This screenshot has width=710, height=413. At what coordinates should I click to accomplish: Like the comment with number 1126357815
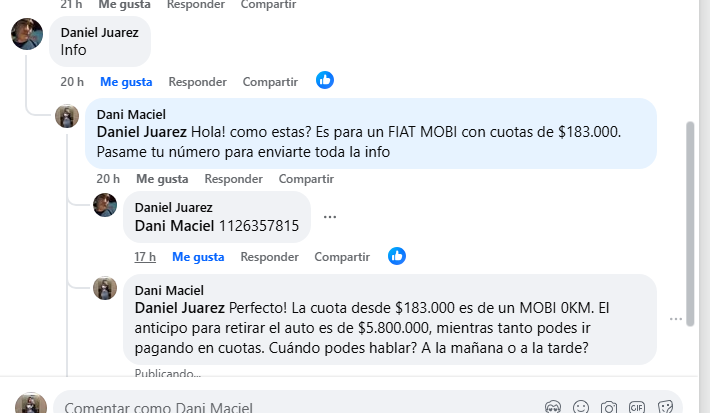(x=198, y=257)
